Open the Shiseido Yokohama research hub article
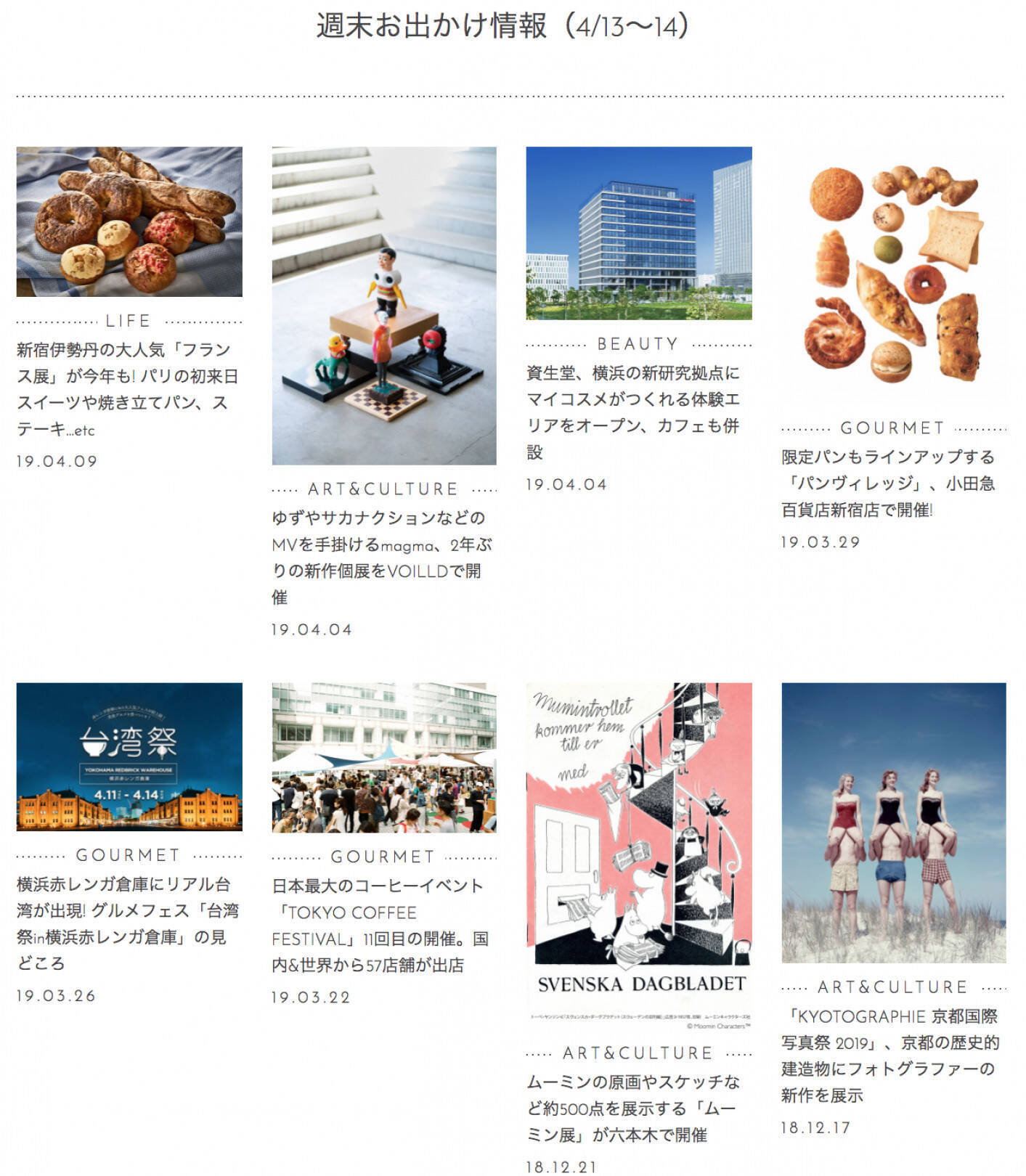The width and height of the screenshot is (1026, 1176). tap(639, 233)
